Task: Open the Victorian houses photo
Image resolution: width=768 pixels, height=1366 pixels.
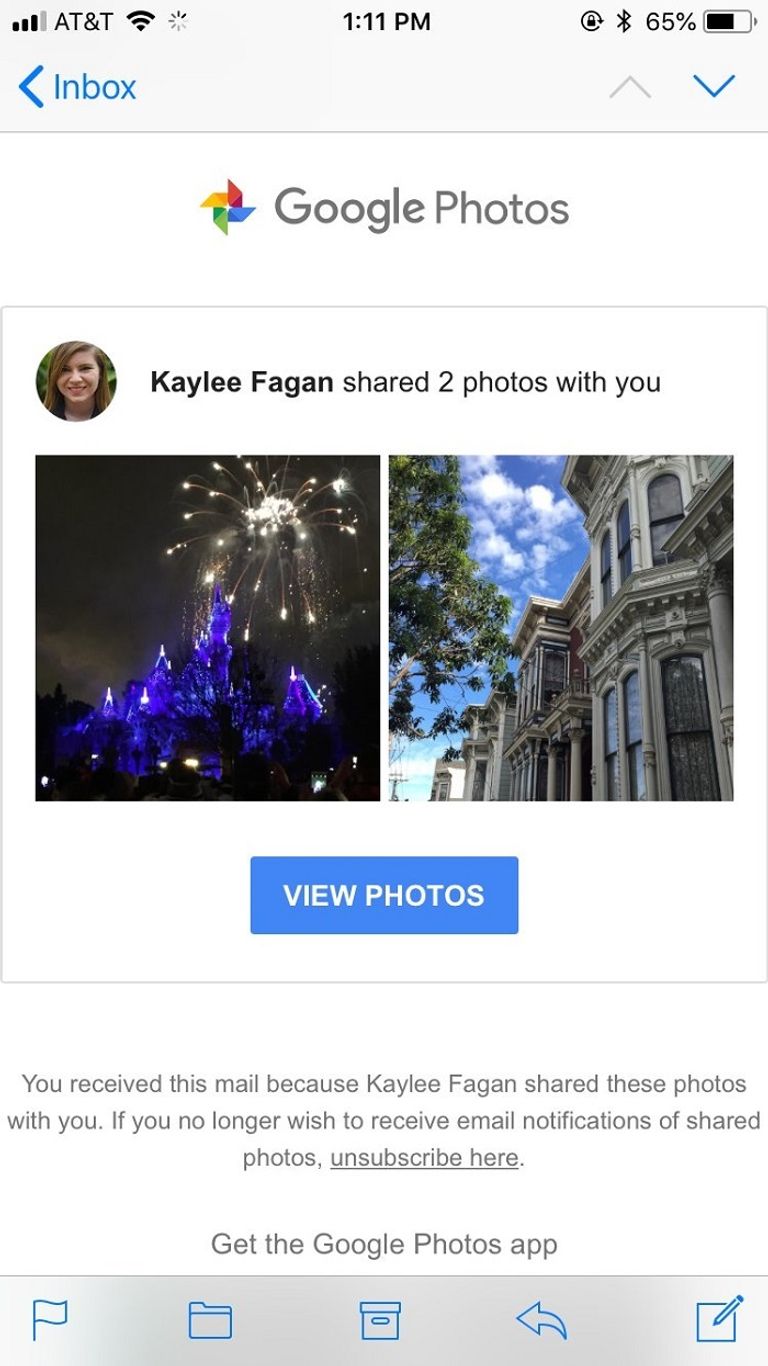Action: coord(561,628)
